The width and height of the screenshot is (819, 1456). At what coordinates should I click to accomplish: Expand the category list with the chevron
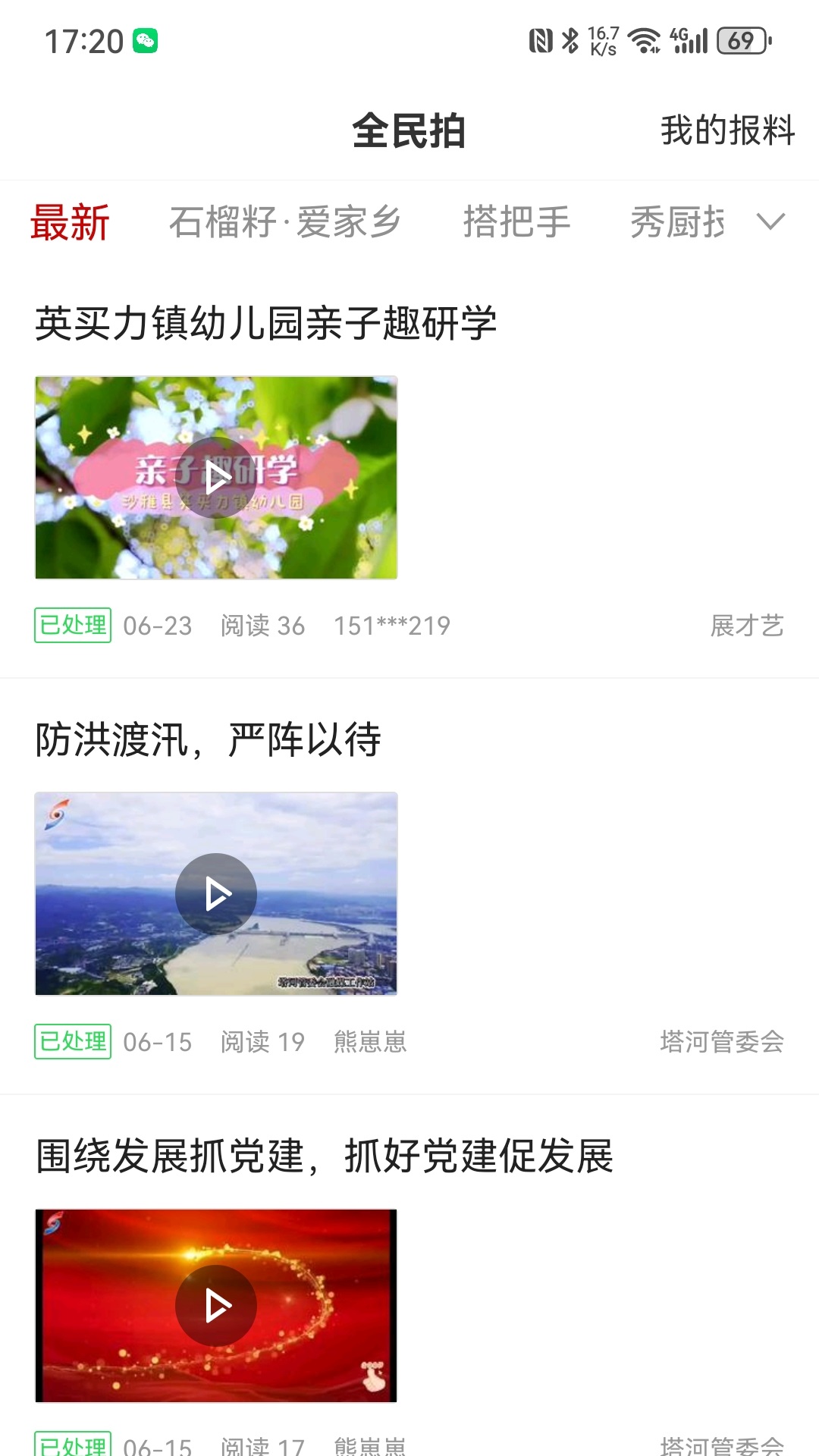coord(770,223)
